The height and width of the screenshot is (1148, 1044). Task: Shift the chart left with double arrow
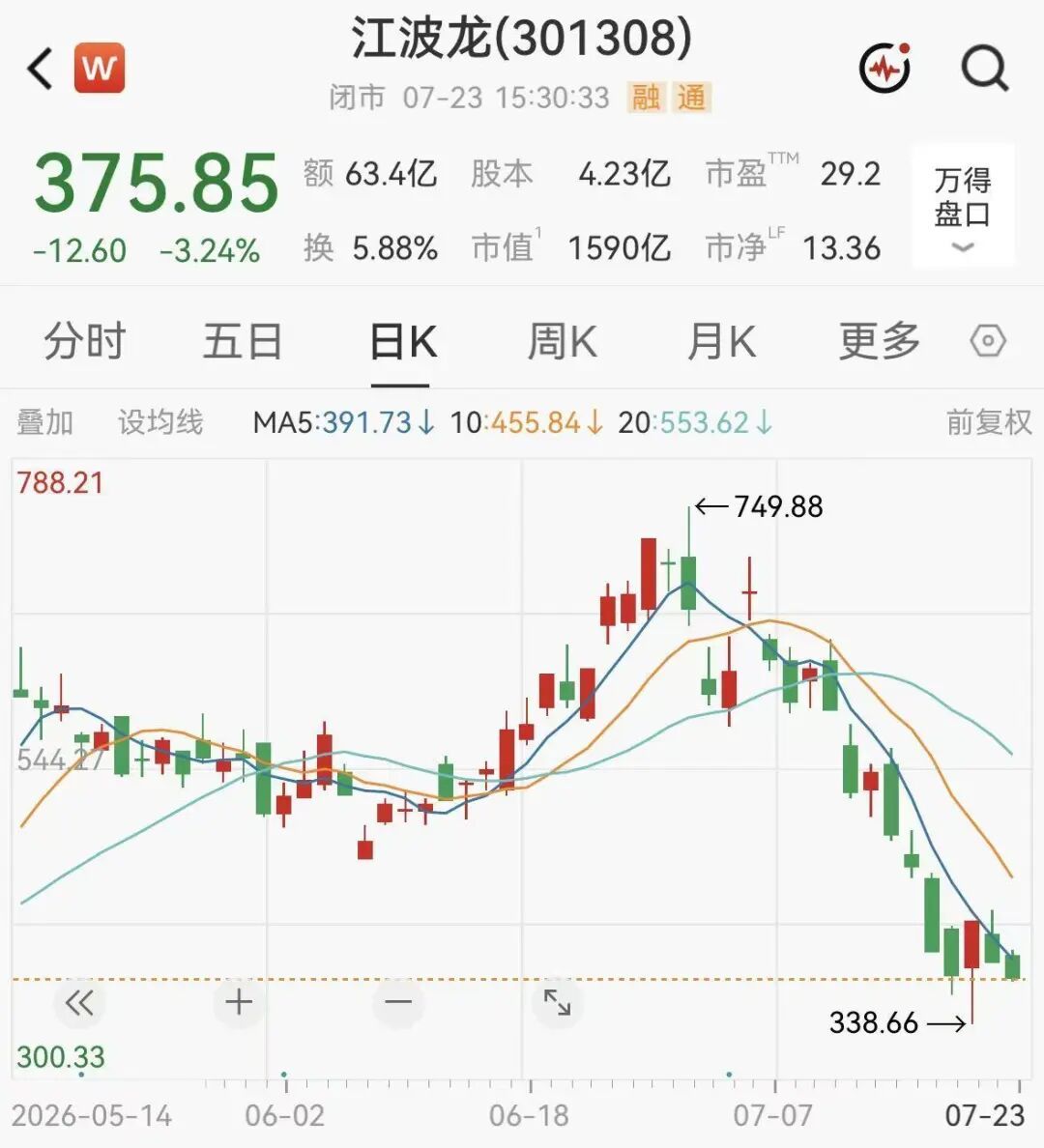pos(79,1002)
